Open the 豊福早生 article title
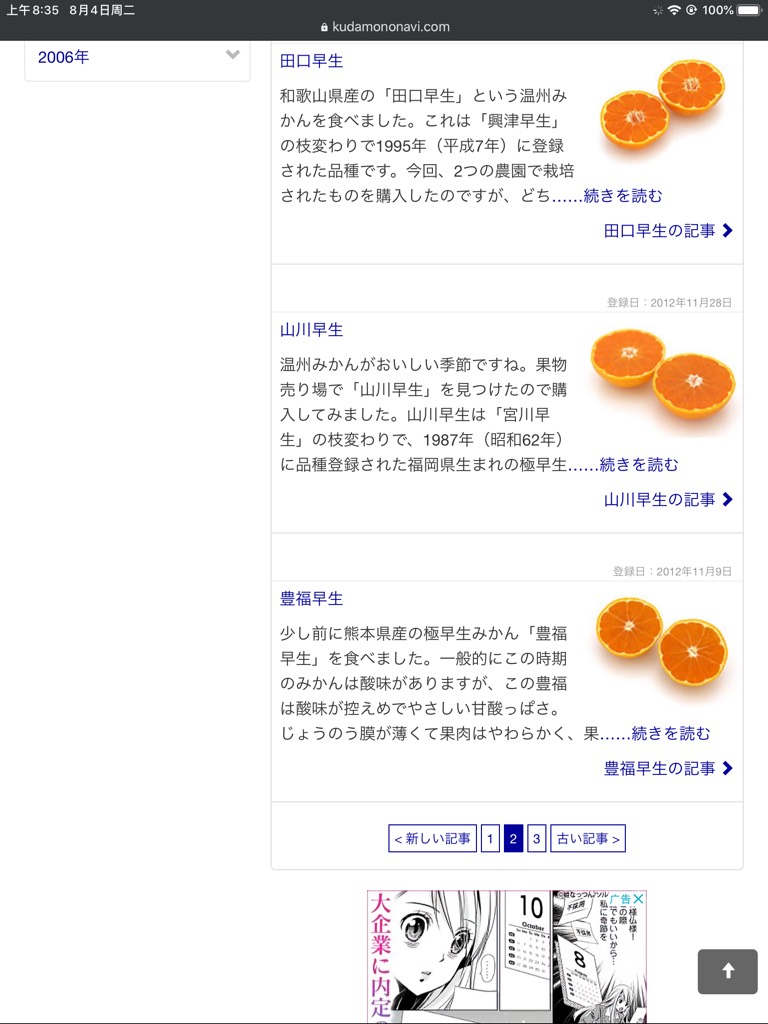768x1024 pixels. click(312, 599)
